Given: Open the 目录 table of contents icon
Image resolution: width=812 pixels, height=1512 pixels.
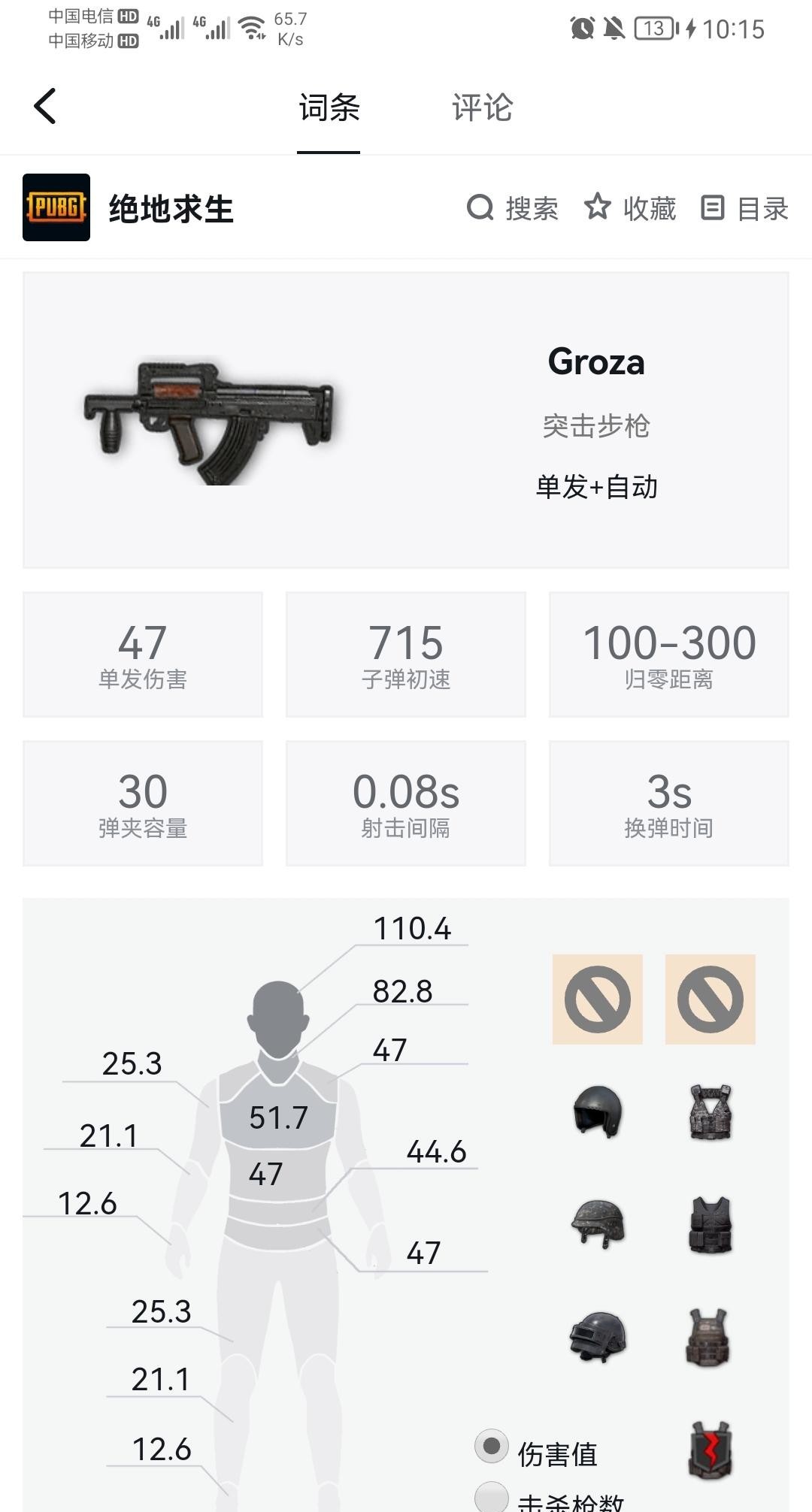Looking at the screenshot, I should coord(713,208).
